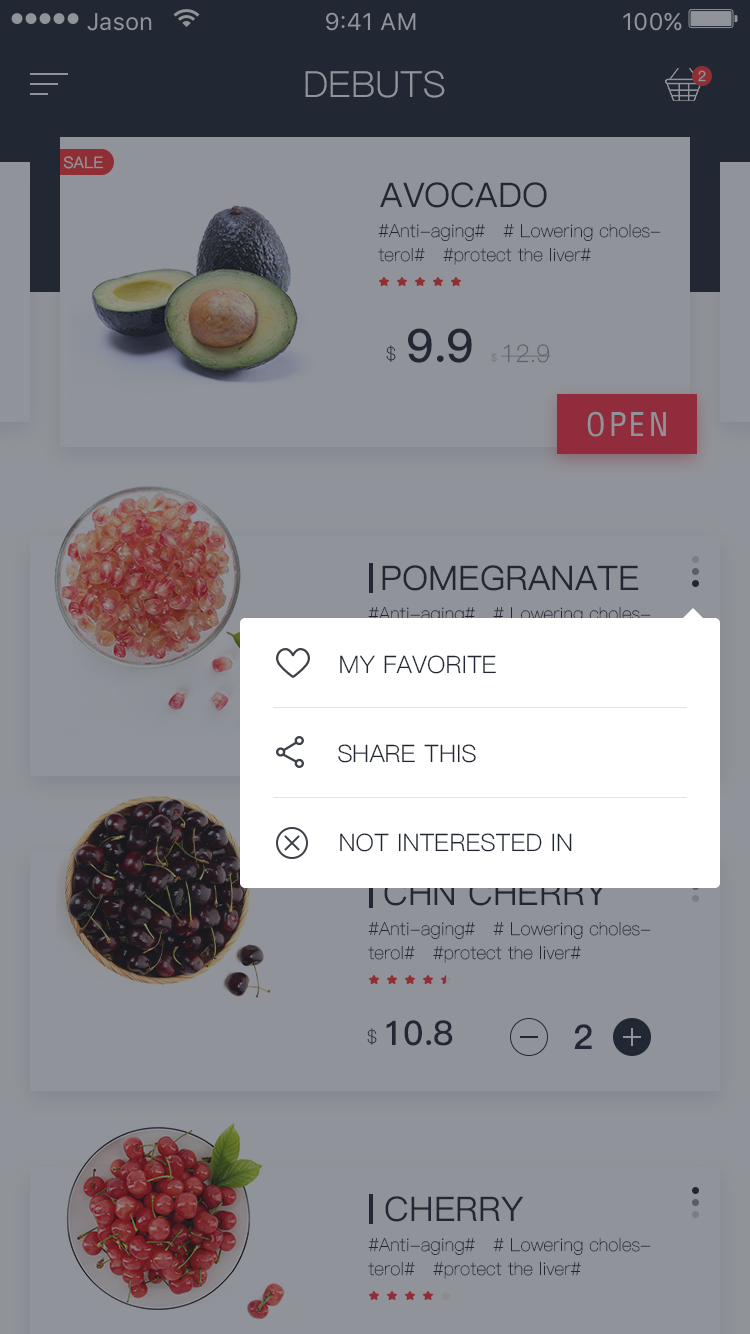Choose Share This option

point(480,753)
